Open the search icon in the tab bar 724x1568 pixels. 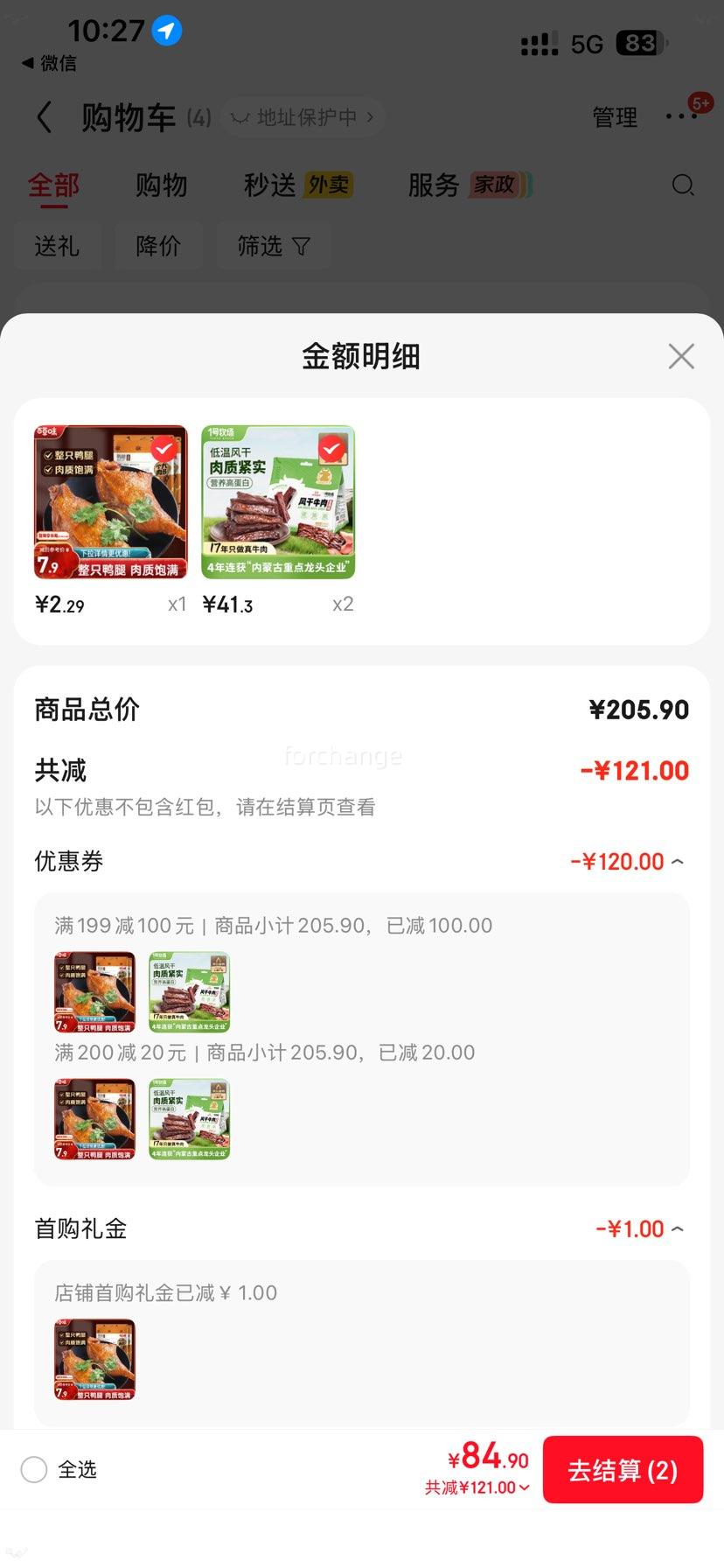pyautogui.click(x=682, y=185)
